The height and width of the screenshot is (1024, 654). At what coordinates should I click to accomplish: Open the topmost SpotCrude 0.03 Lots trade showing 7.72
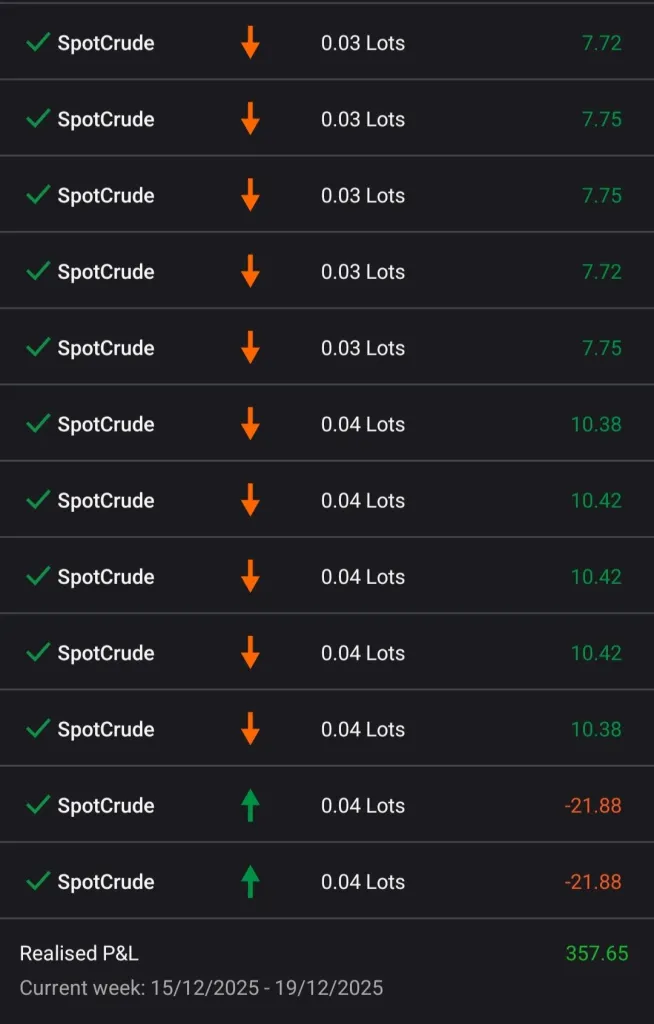click(326, 43)
